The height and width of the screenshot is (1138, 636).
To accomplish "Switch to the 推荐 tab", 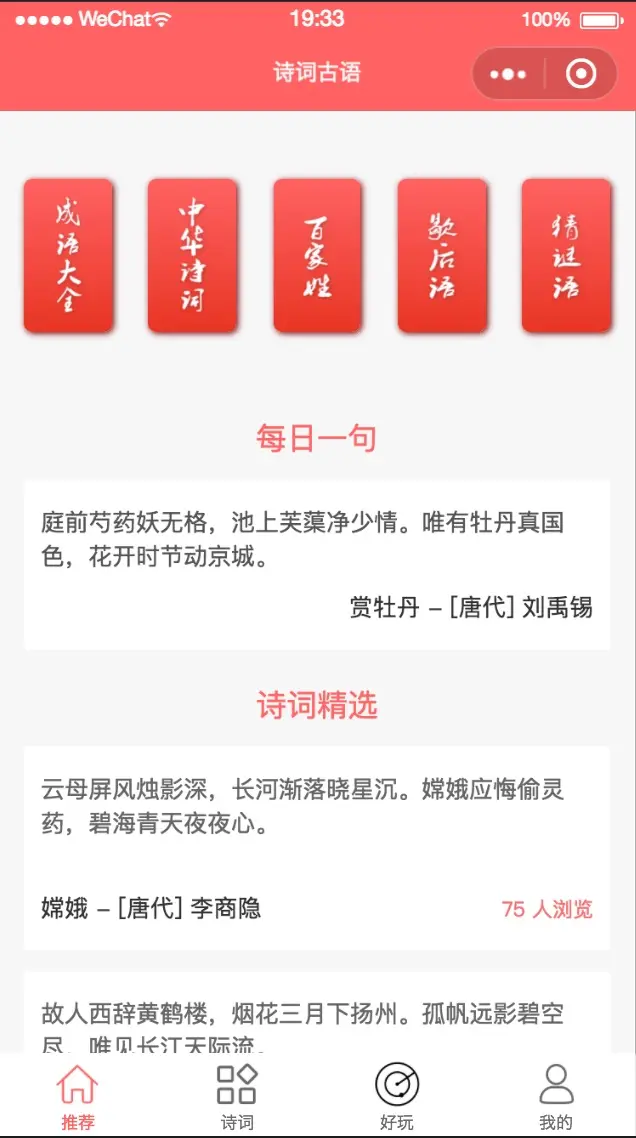I will 78,1096.
